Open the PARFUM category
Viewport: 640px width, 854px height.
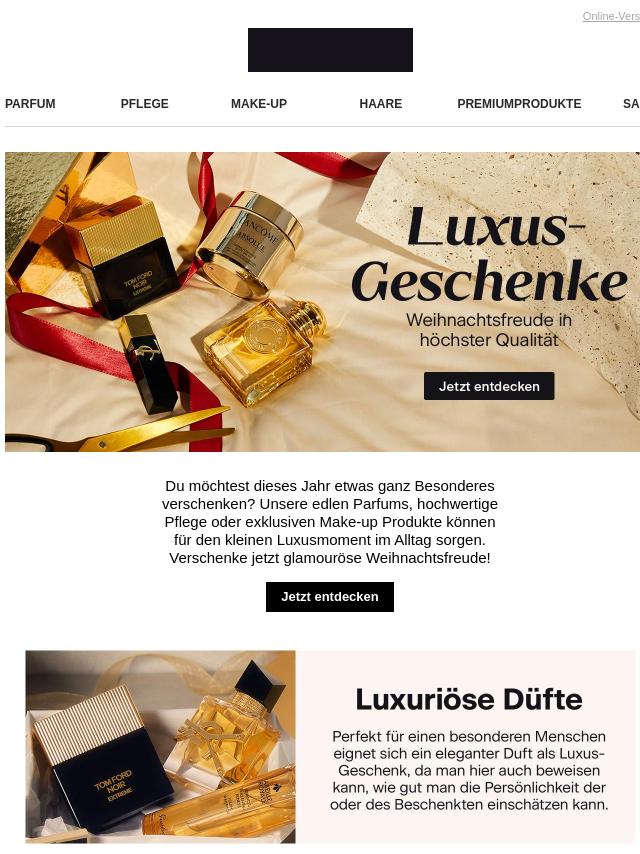pyautogui.click(x=30, y=104)
